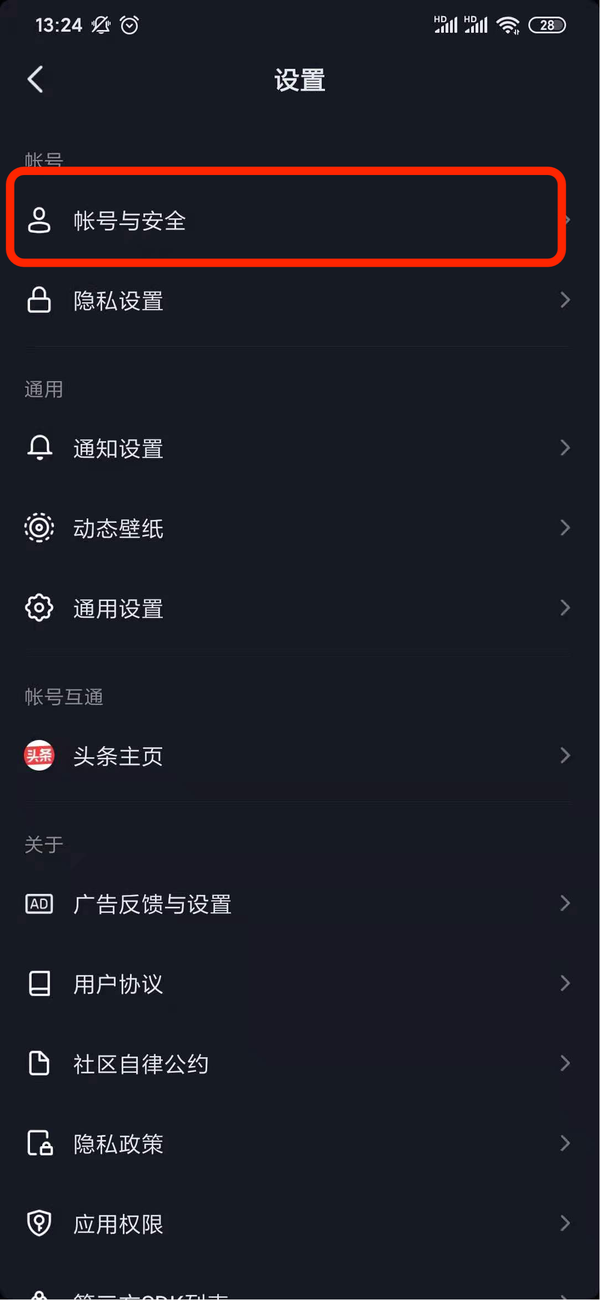Go back from the 设置 page
Viewport: 600px width, 1300px height.
(36, 80)
